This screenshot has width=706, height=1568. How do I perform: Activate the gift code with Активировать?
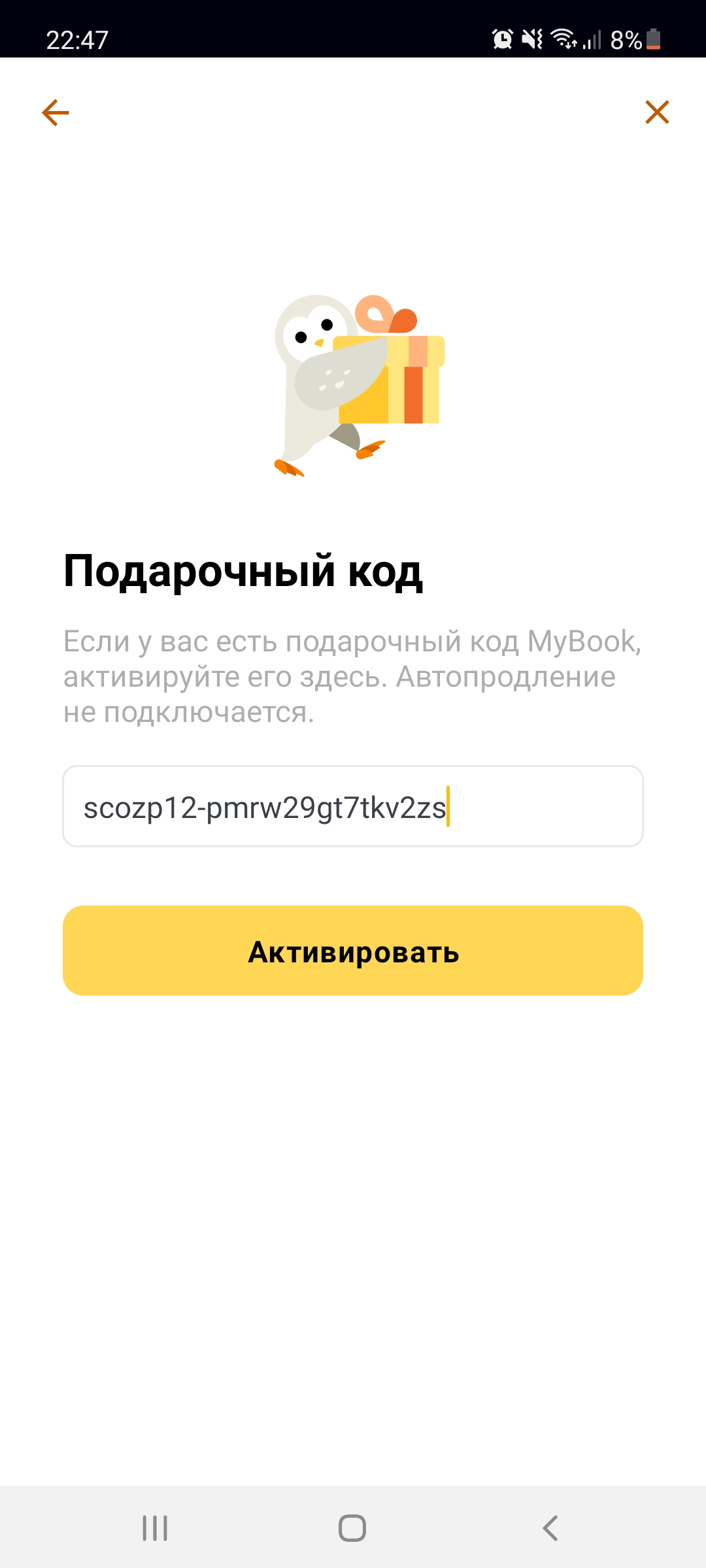[353, 951]
